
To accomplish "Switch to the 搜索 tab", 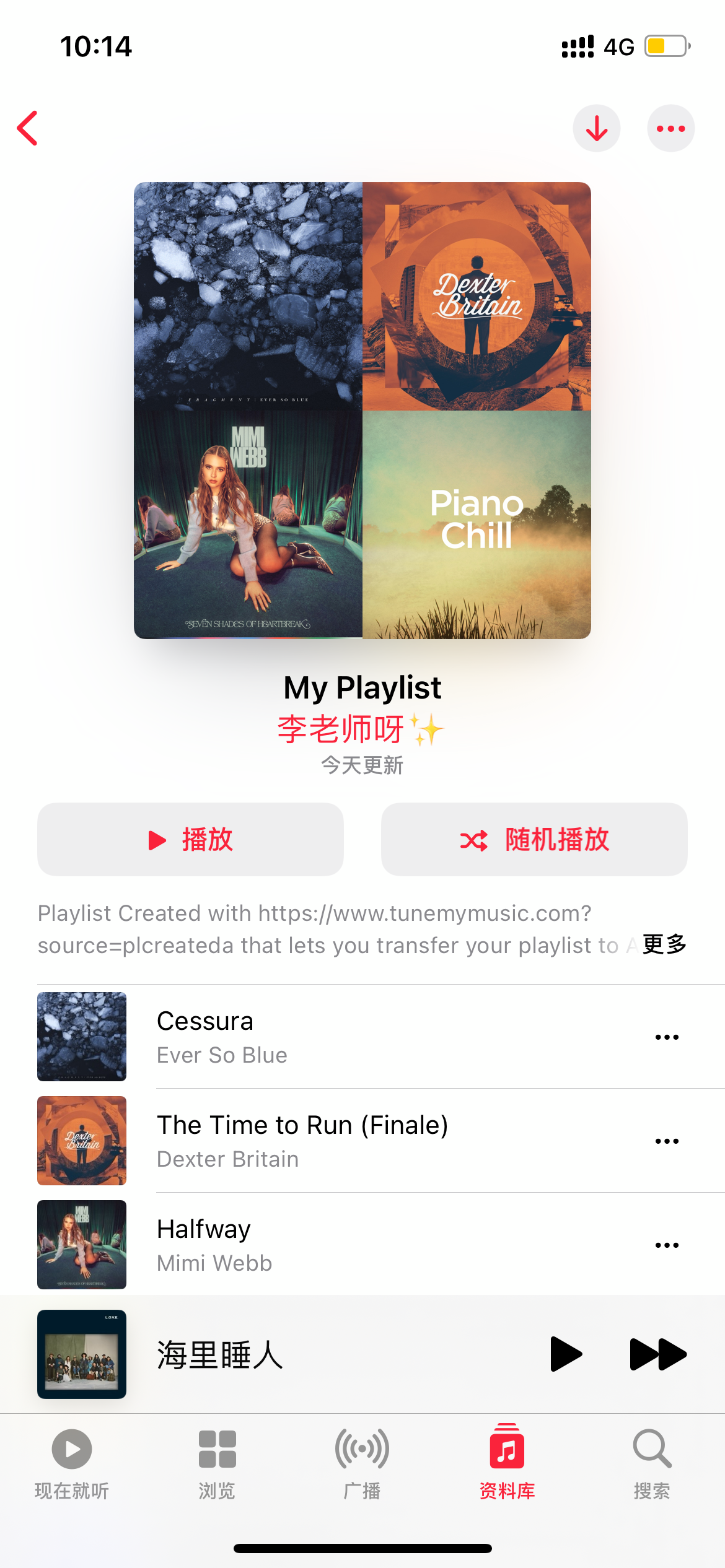I will point(652,1464).
